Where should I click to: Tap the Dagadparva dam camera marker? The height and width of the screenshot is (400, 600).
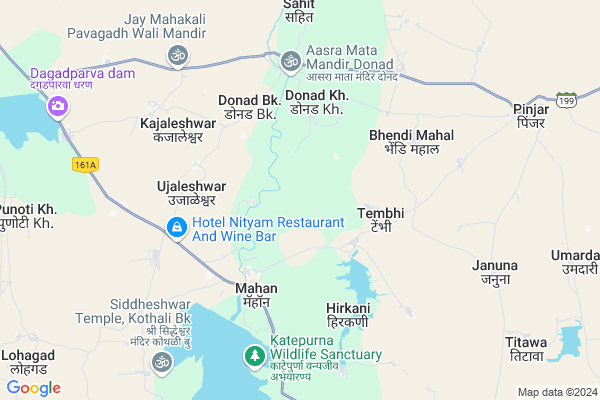click(59, 106)
